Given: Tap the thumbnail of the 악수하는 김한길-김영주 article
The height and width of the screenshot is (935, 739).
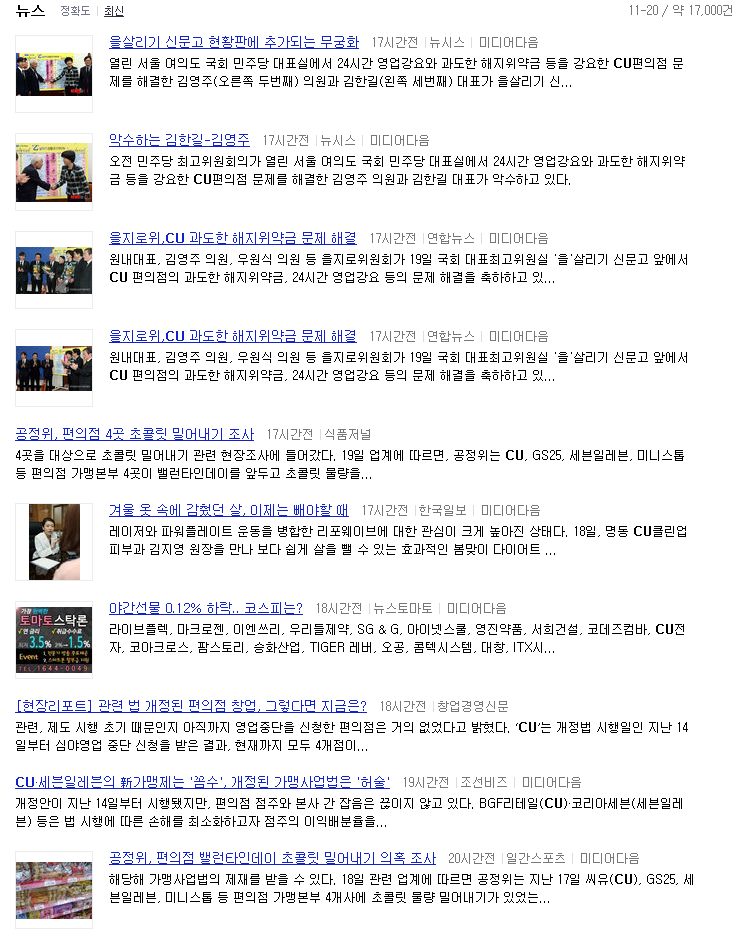Looking at the screenshot, I should click(x=54, y=172).
